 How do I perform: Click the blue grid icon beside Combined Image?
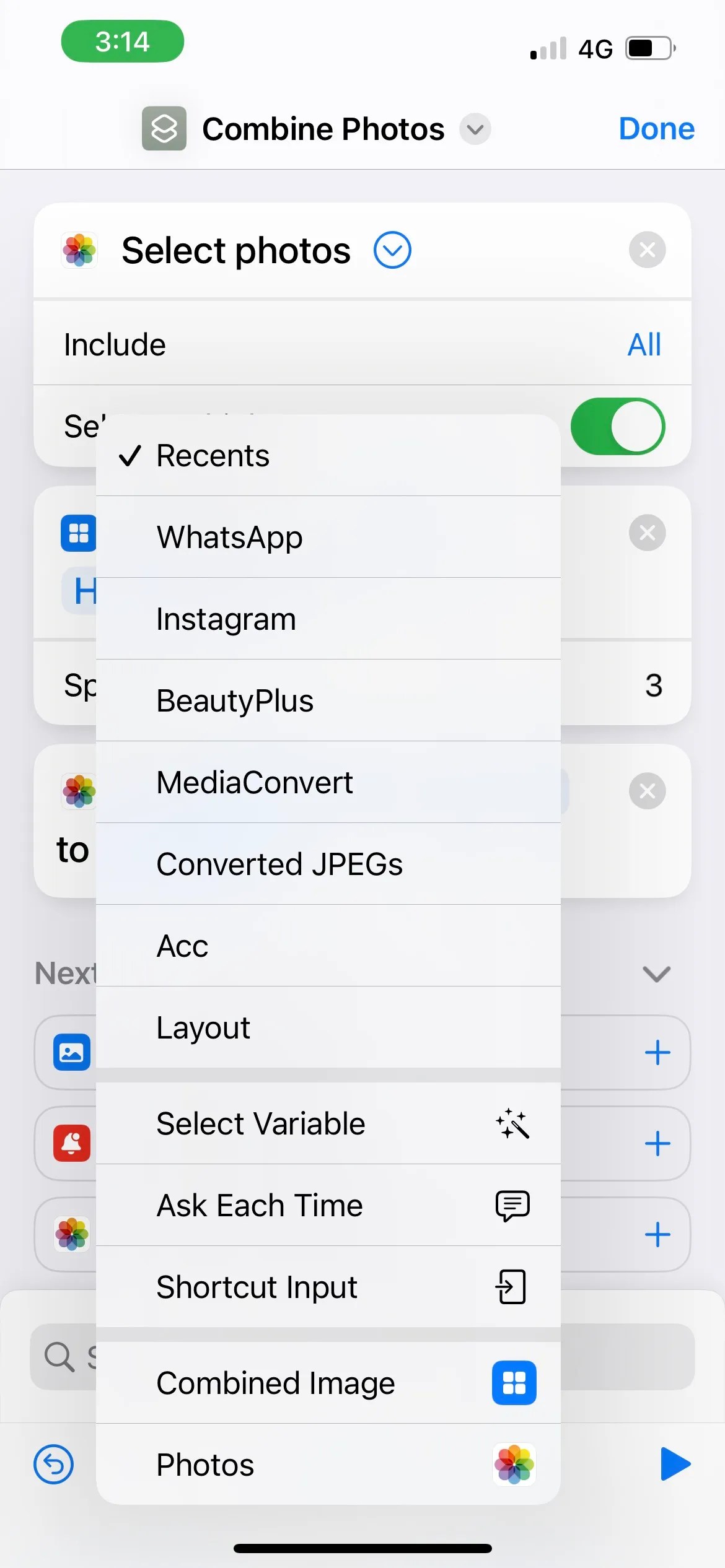[x=514, y=1382]
